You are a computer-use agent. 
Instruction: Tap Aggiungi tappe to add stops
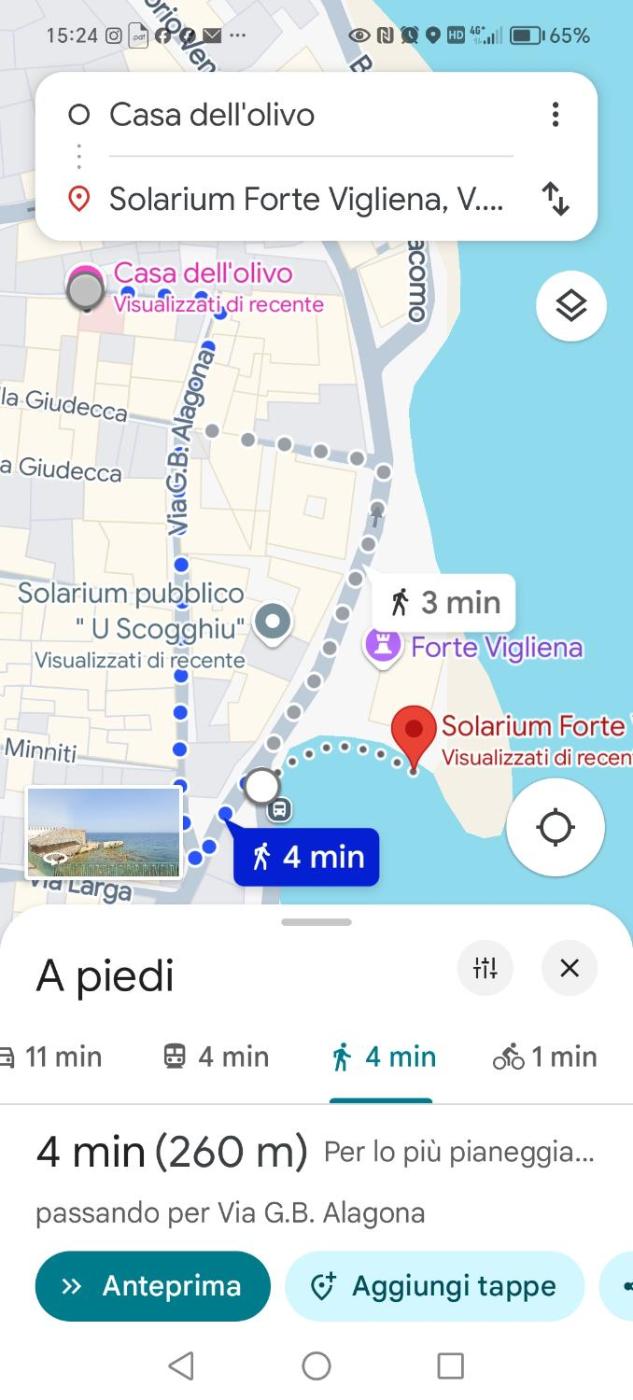(434, 1286)
